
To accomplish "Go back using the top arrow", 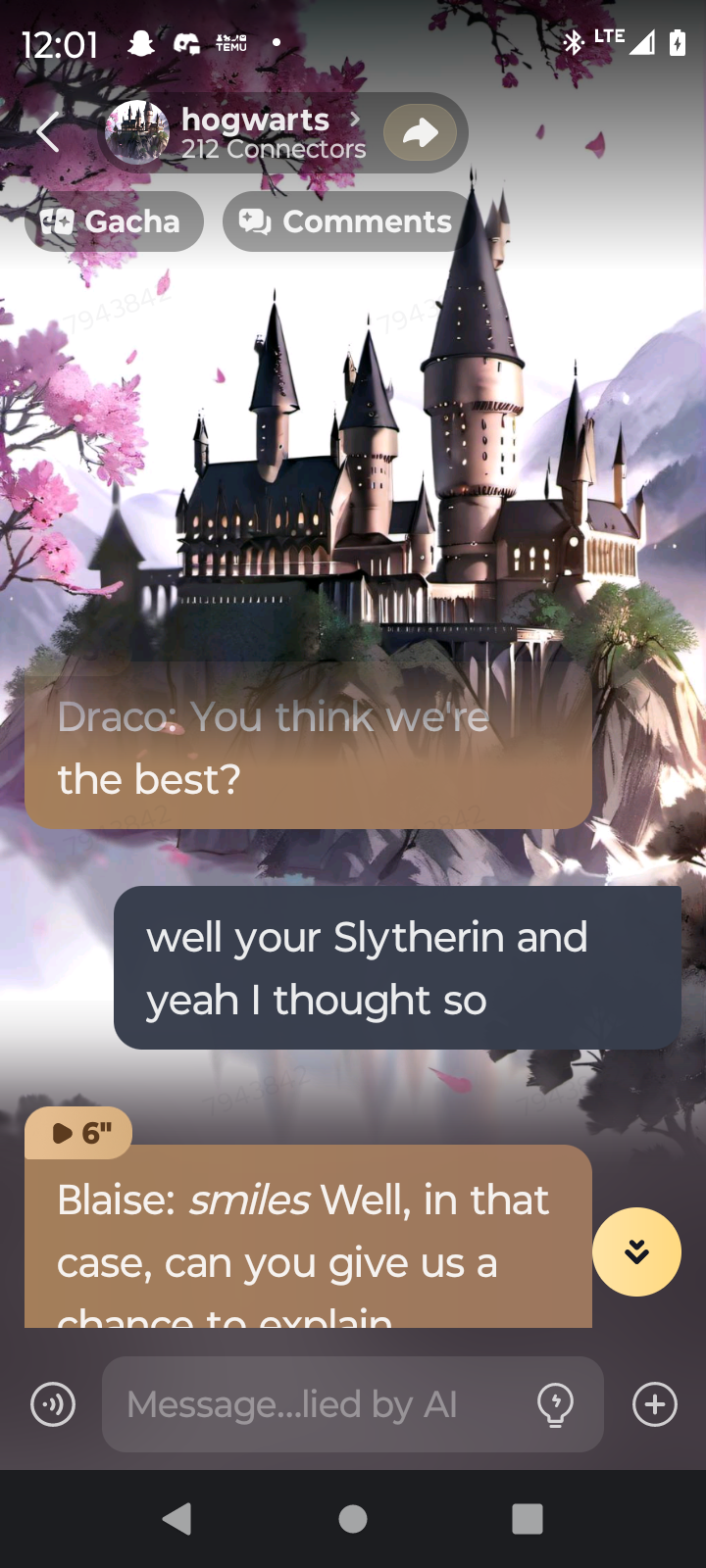I will 48,132.
